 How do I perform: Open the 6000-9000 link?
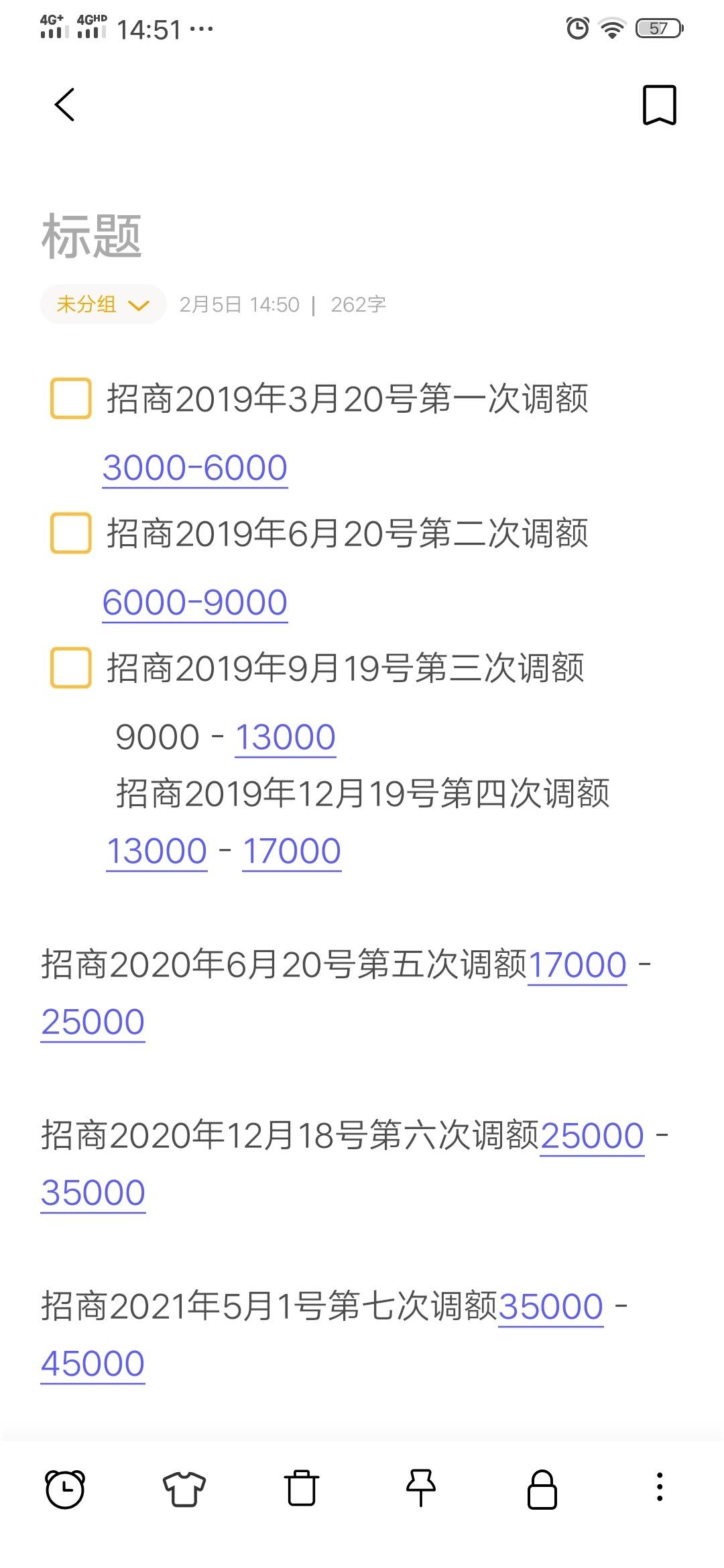[x=195, y=602]
